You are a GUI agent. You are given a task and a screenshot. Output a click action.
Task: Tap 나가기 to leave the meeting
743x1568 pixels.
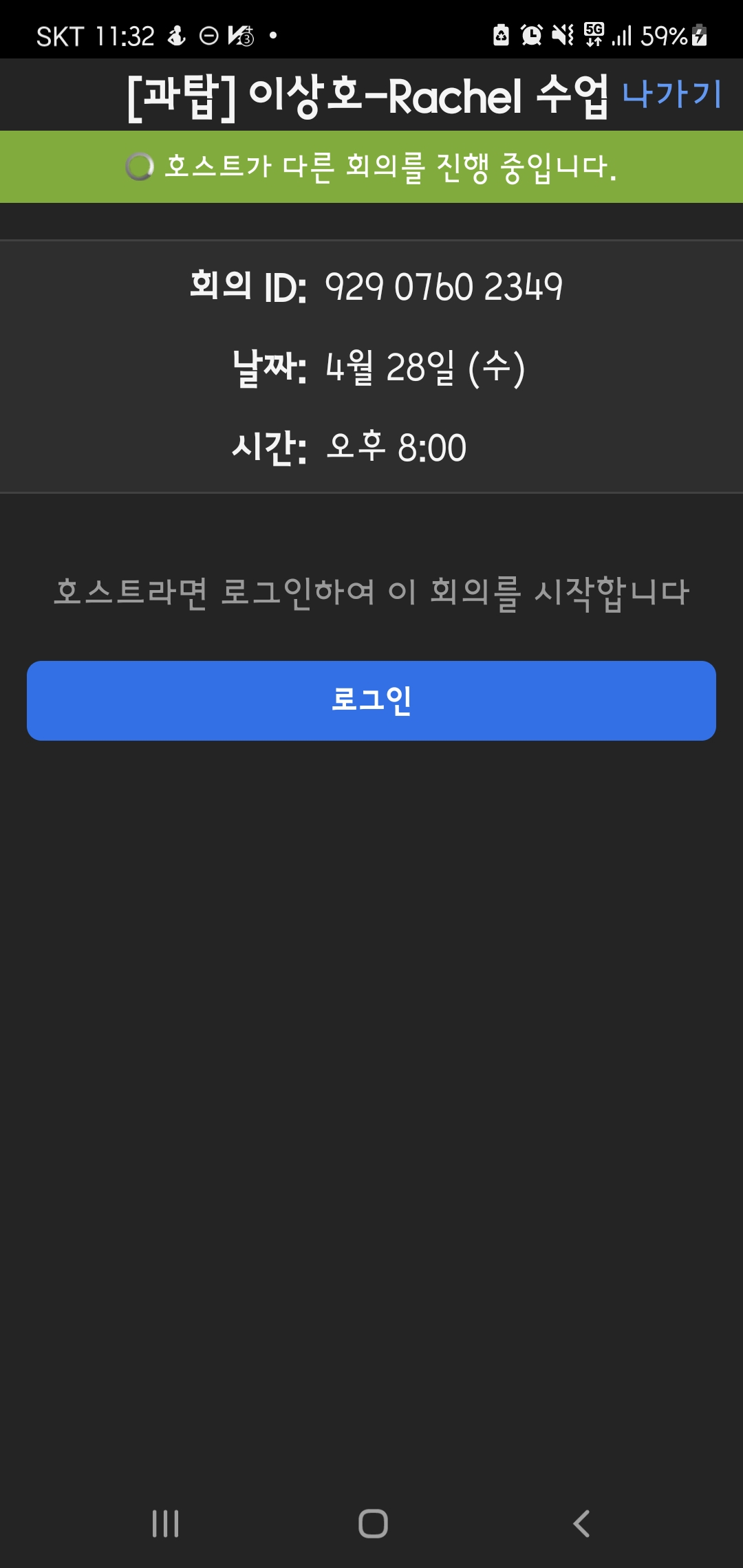671,95
